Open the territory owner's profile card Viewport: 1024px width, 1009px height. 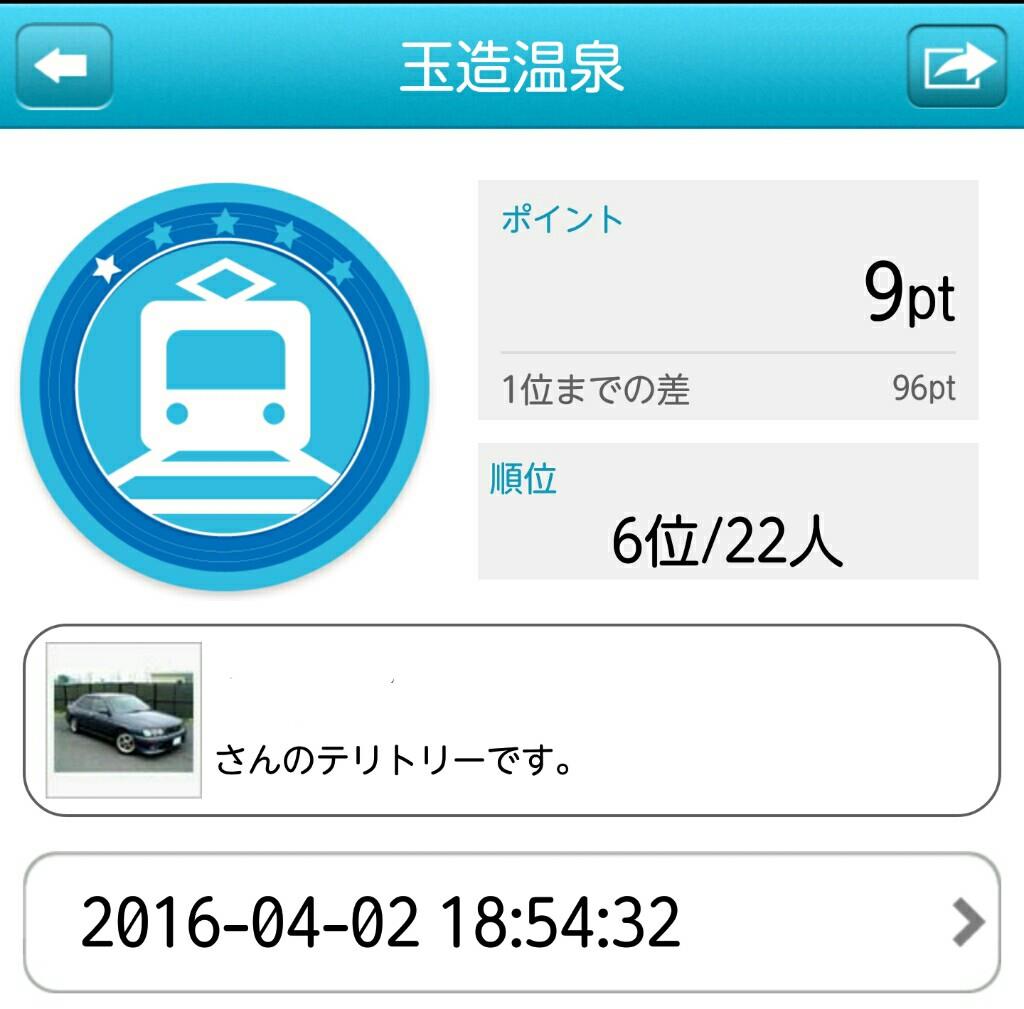511,720
